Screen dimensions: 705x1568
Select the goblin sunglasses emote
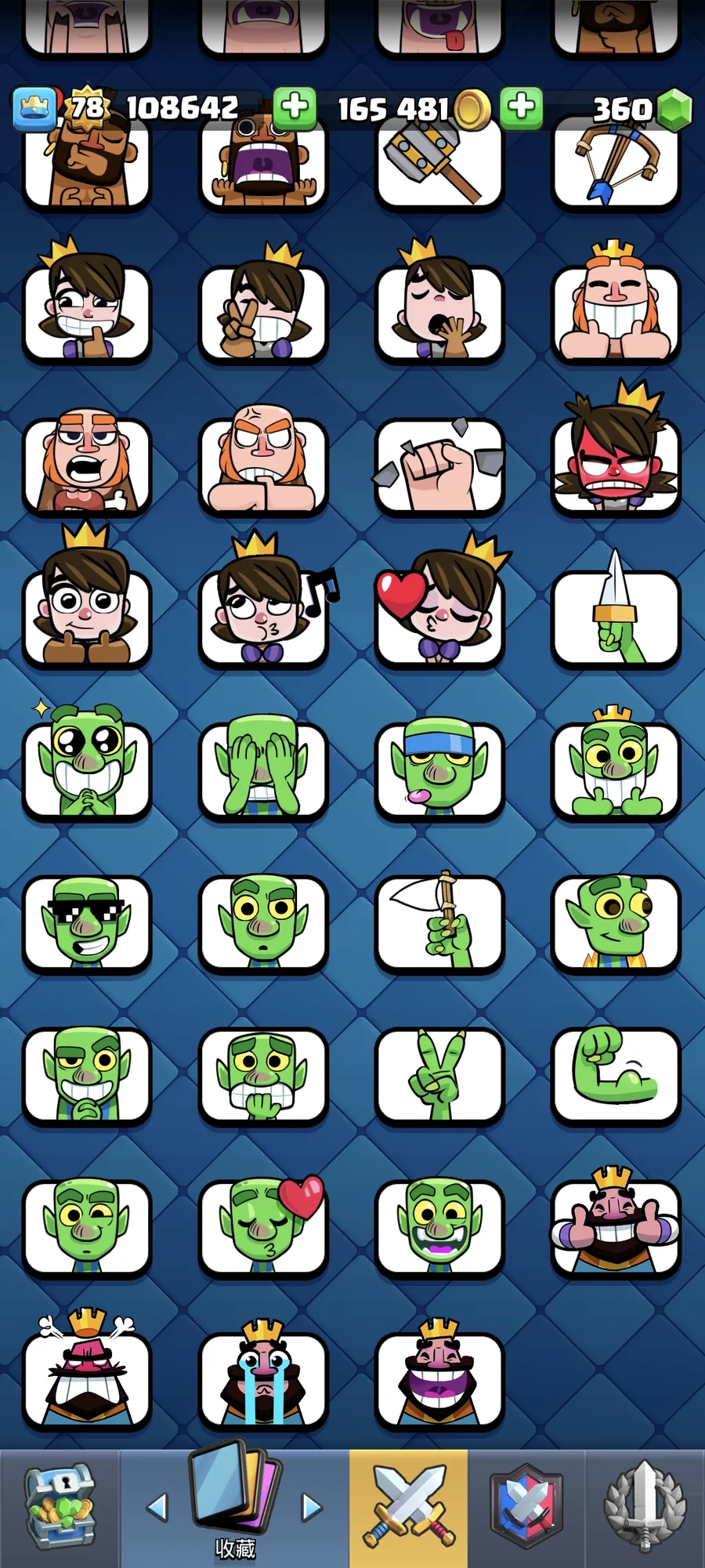pyautogui.click(x=86, y=923)
